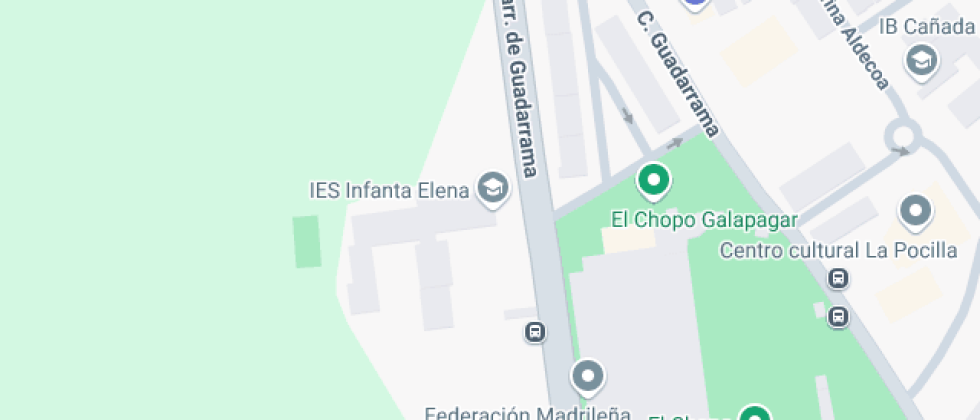
Task: Open the bus stop on Carr. de Guadarrama
Action: pyautogui.click(x=536, y=331)
